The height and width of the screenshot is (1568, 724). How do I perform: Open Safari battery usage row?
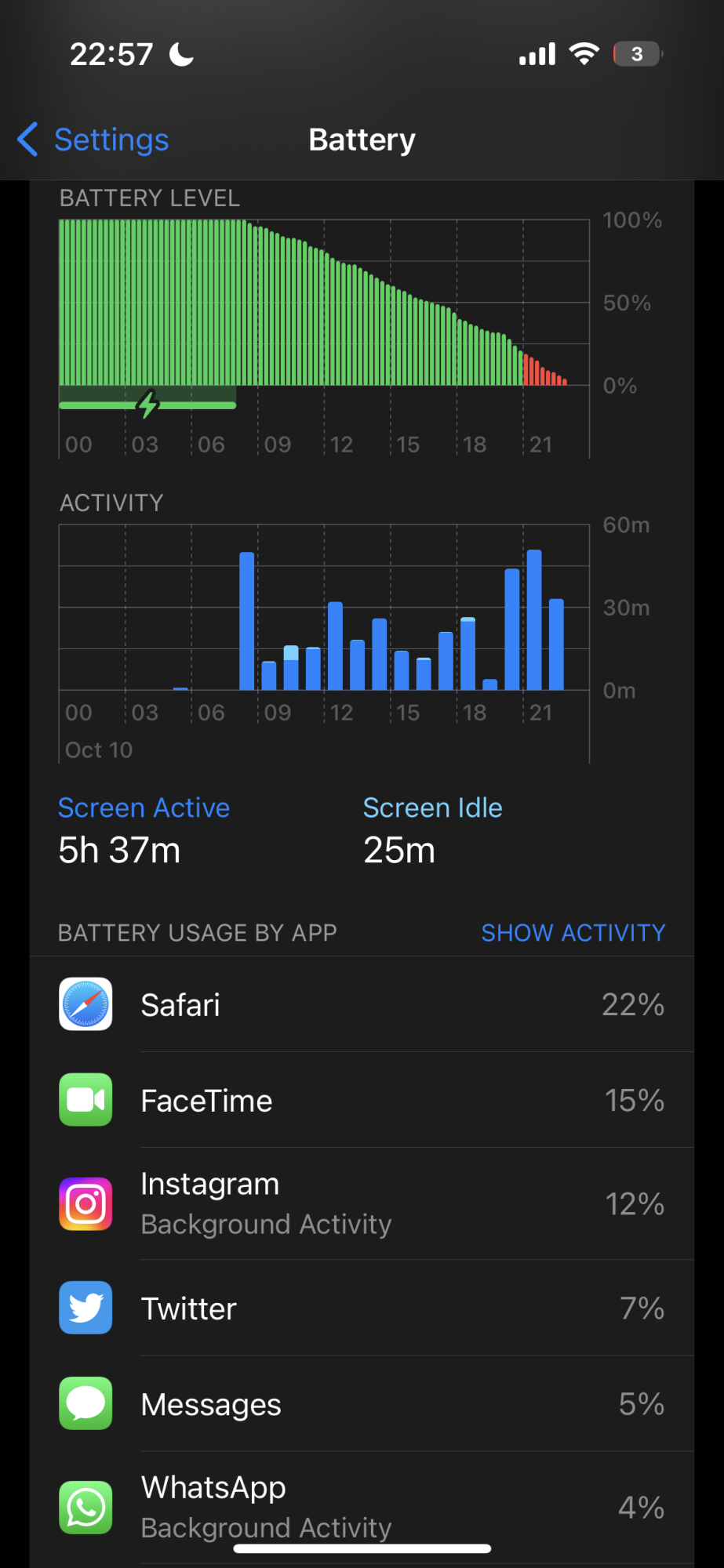coord(362,1004)
